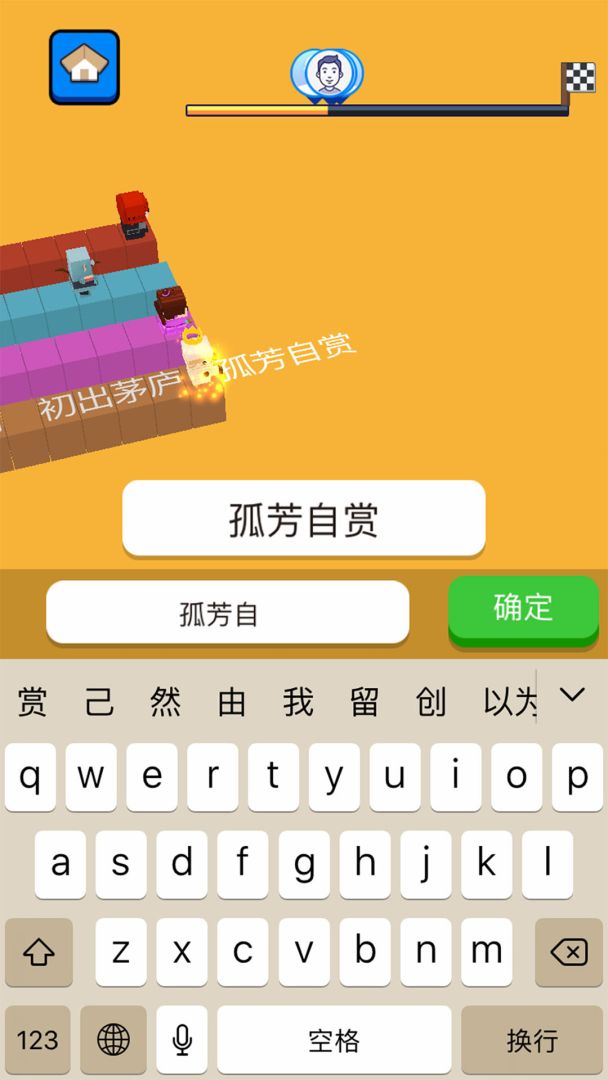This screenshot has height=1080, width=608.
Task: Toggle the keyboard shift key
Action: [x=39, y=952]
